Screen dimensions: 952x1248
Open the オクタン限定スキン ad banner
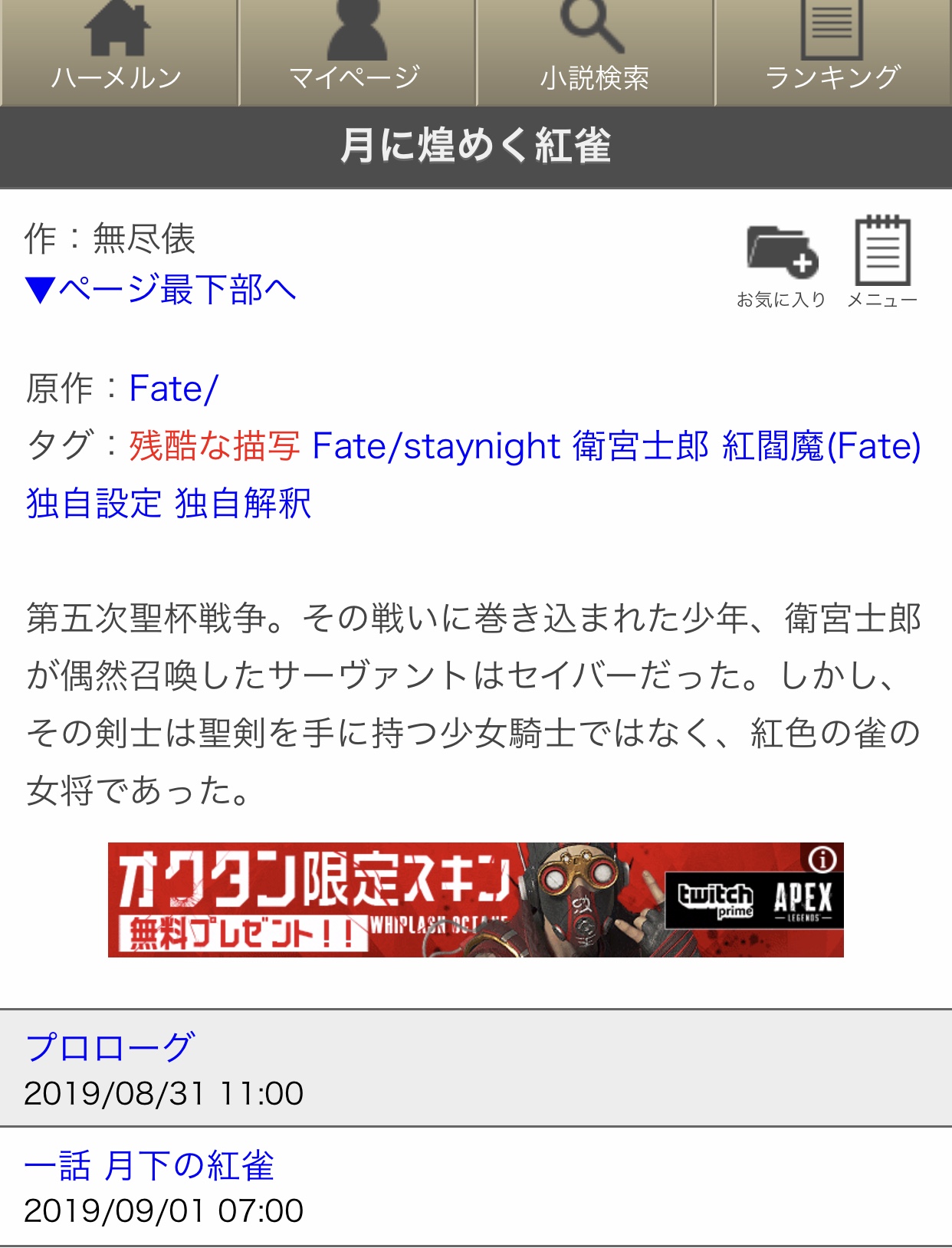[460, 900]
